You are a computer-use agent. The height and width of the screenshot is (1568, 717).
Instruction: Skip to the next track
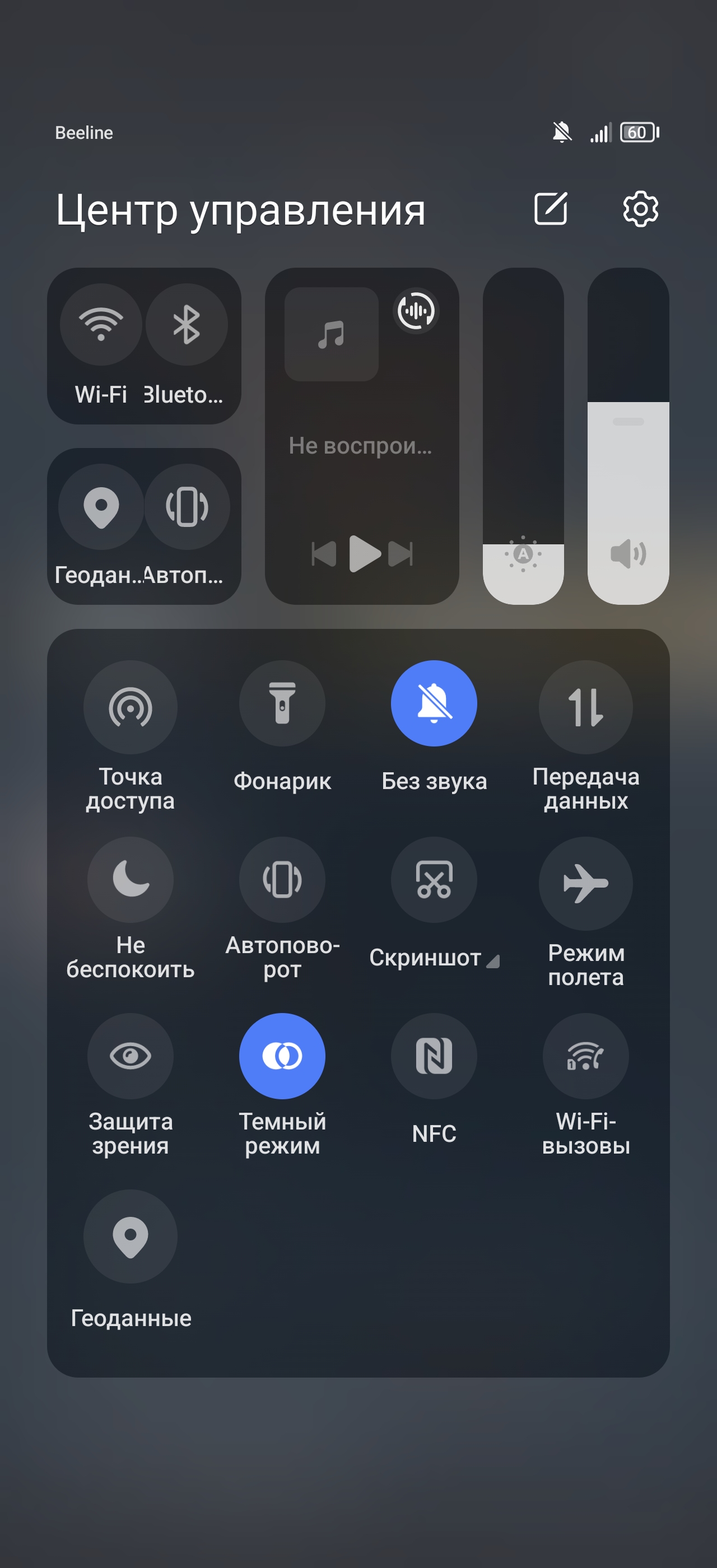tap(401, 554)
